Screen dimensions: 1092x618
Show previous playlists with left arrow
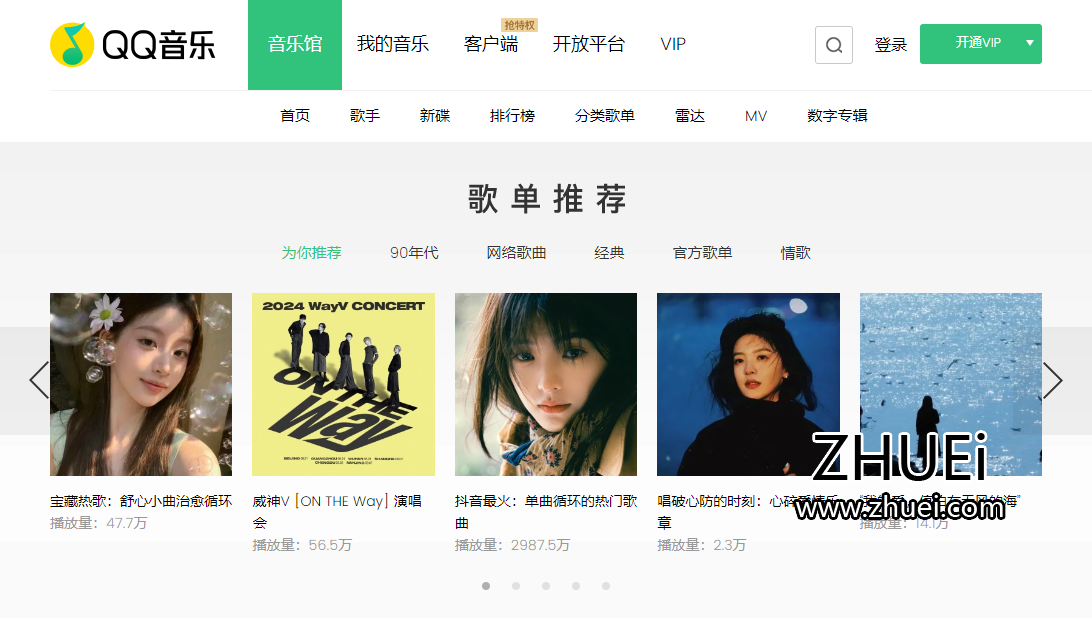(39, 381)
